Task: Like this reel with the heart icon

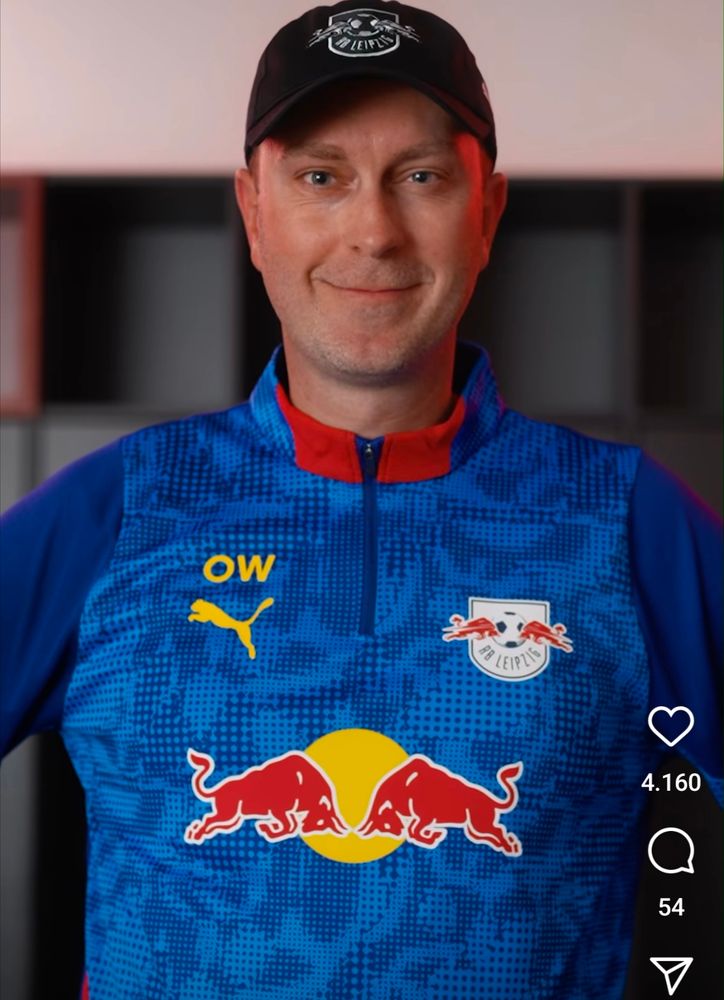Action: click(x=671, y=726)
